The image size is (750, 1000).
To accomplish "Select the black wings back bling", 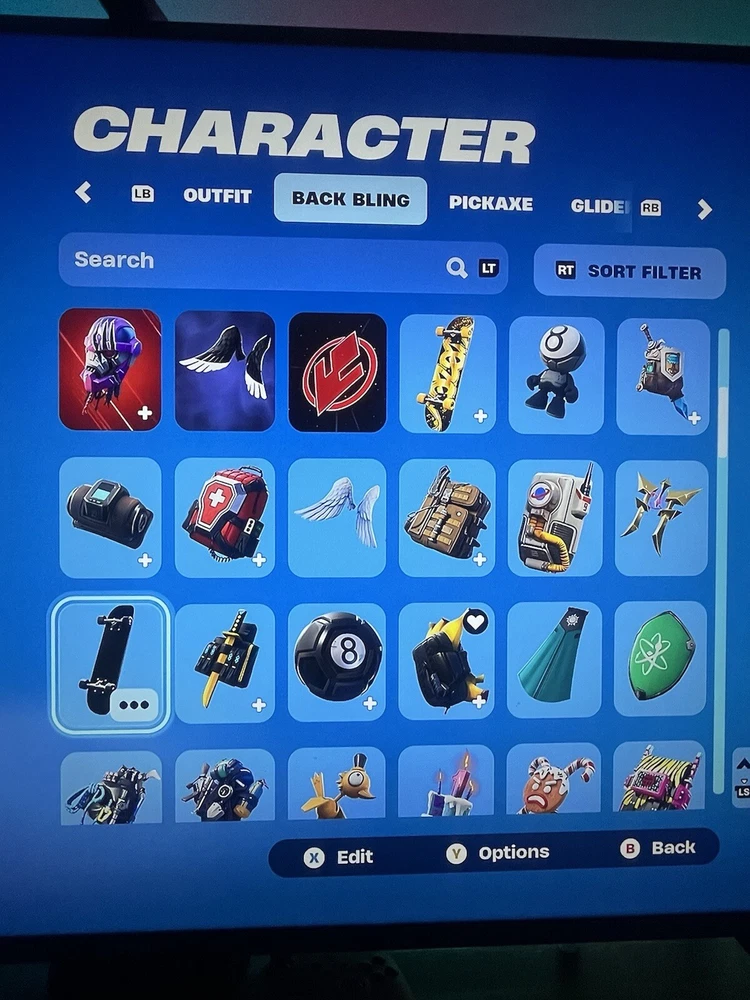I will tap(225, 369).
